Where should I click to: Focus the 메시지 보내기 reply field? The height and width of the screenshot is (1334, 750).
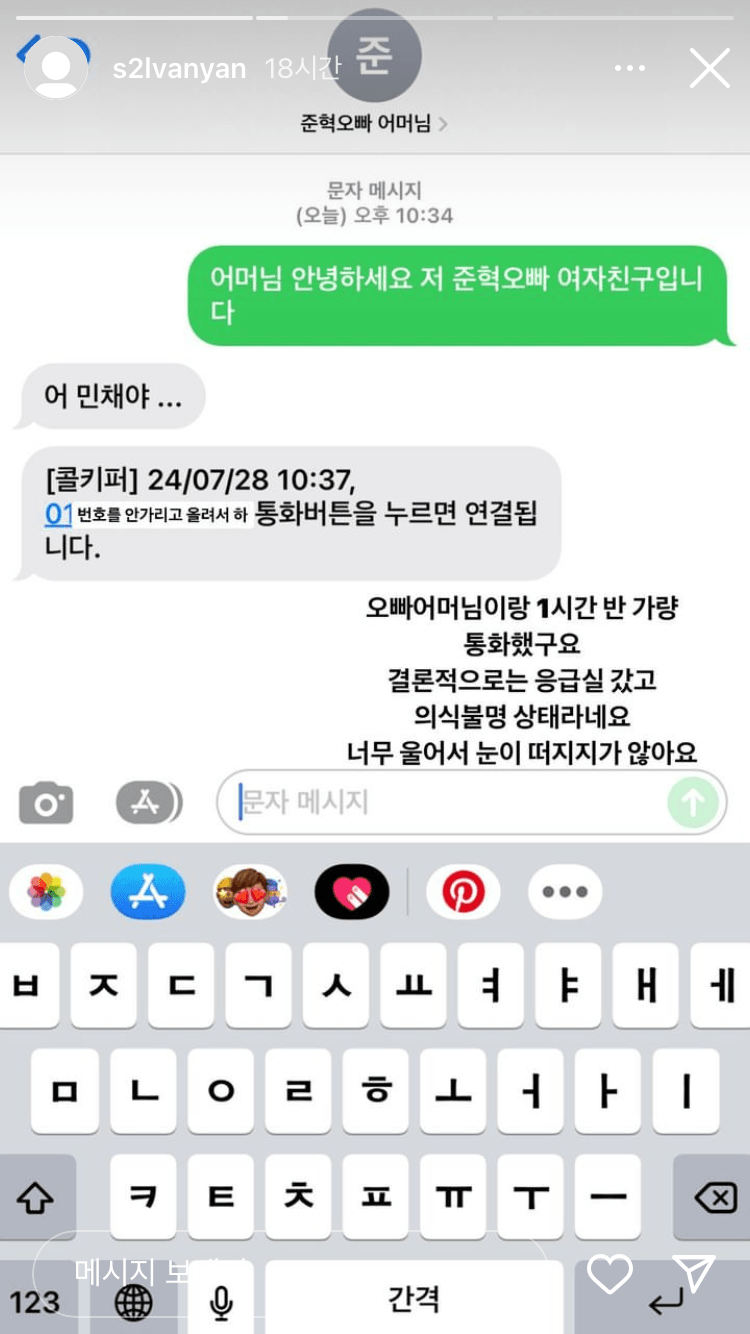coord(290,1272)
